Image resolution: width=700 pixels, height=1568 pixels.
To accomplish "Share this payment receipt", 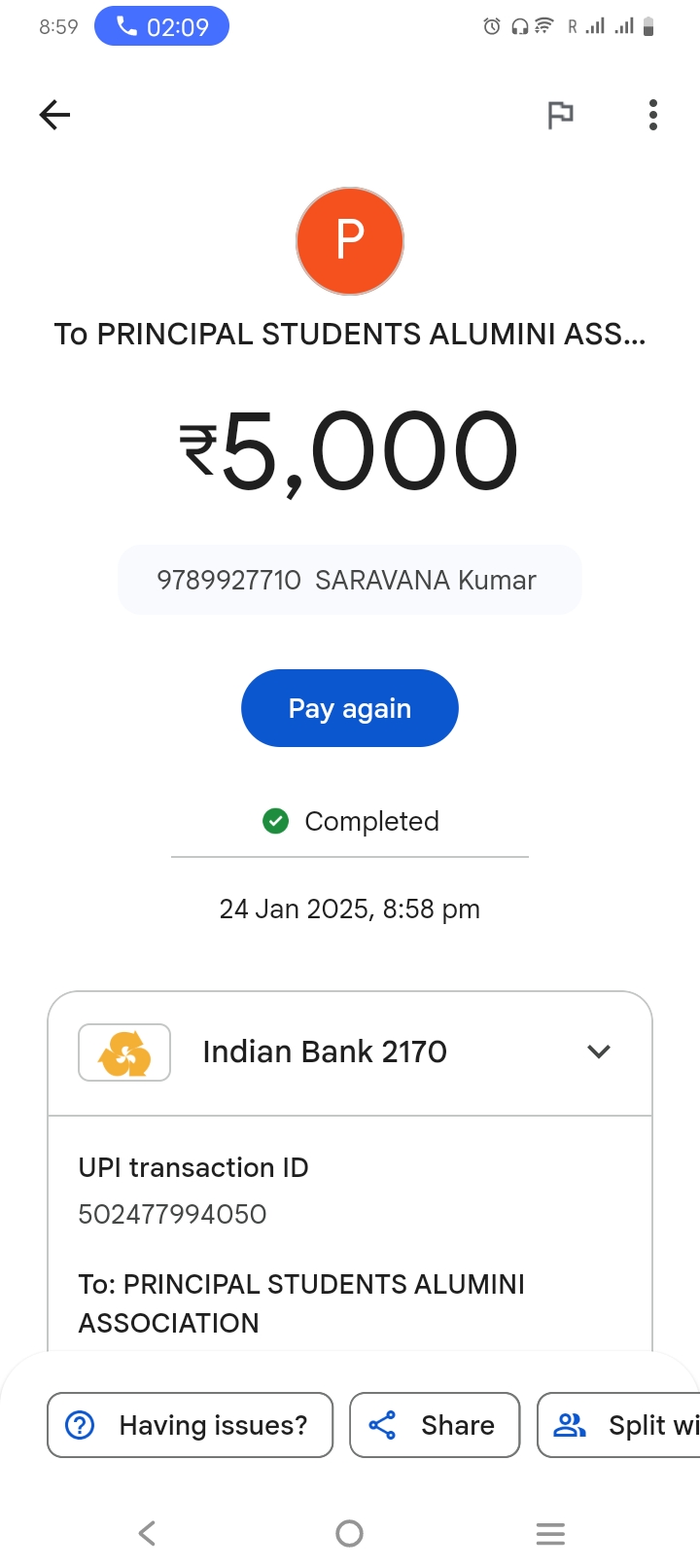I will tap(435, 1425).
